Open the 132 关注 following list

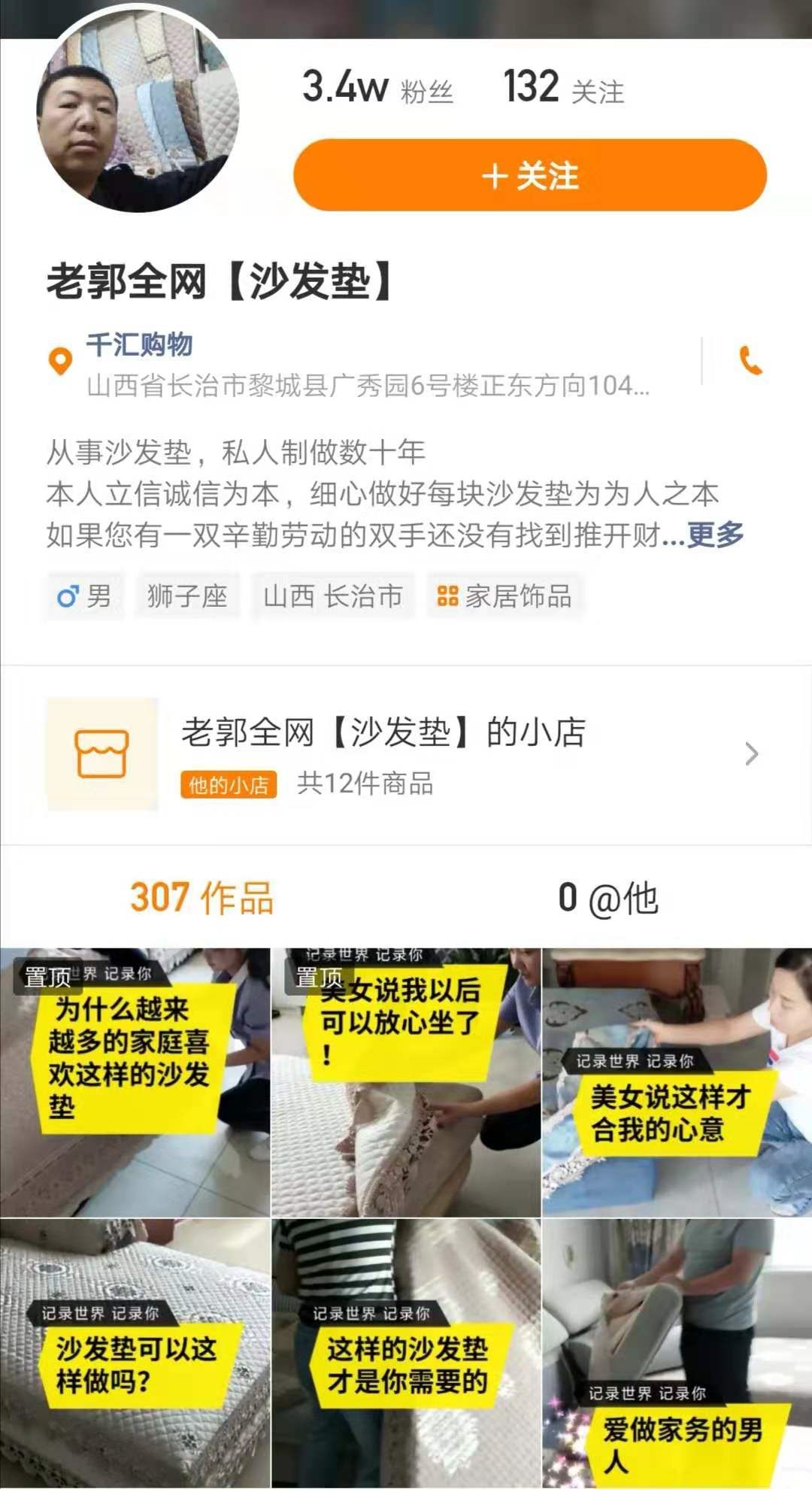point(564,87)
